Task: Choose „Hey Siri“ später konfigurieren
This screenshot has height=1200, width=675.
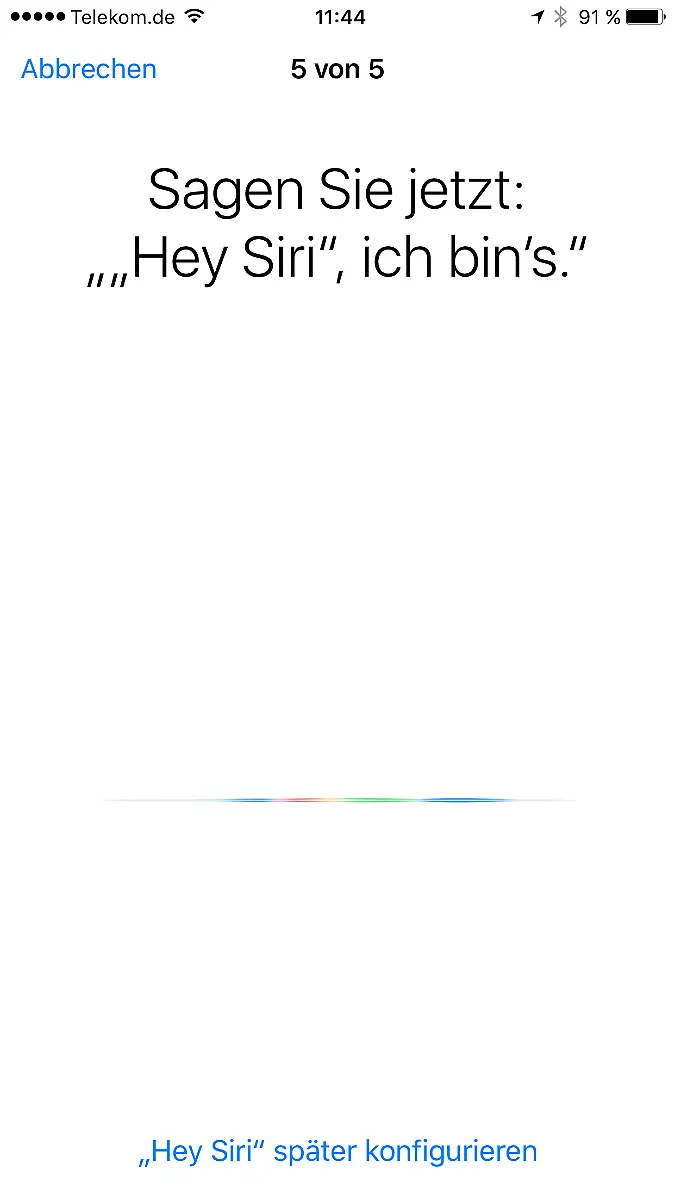Action: 337,1151
